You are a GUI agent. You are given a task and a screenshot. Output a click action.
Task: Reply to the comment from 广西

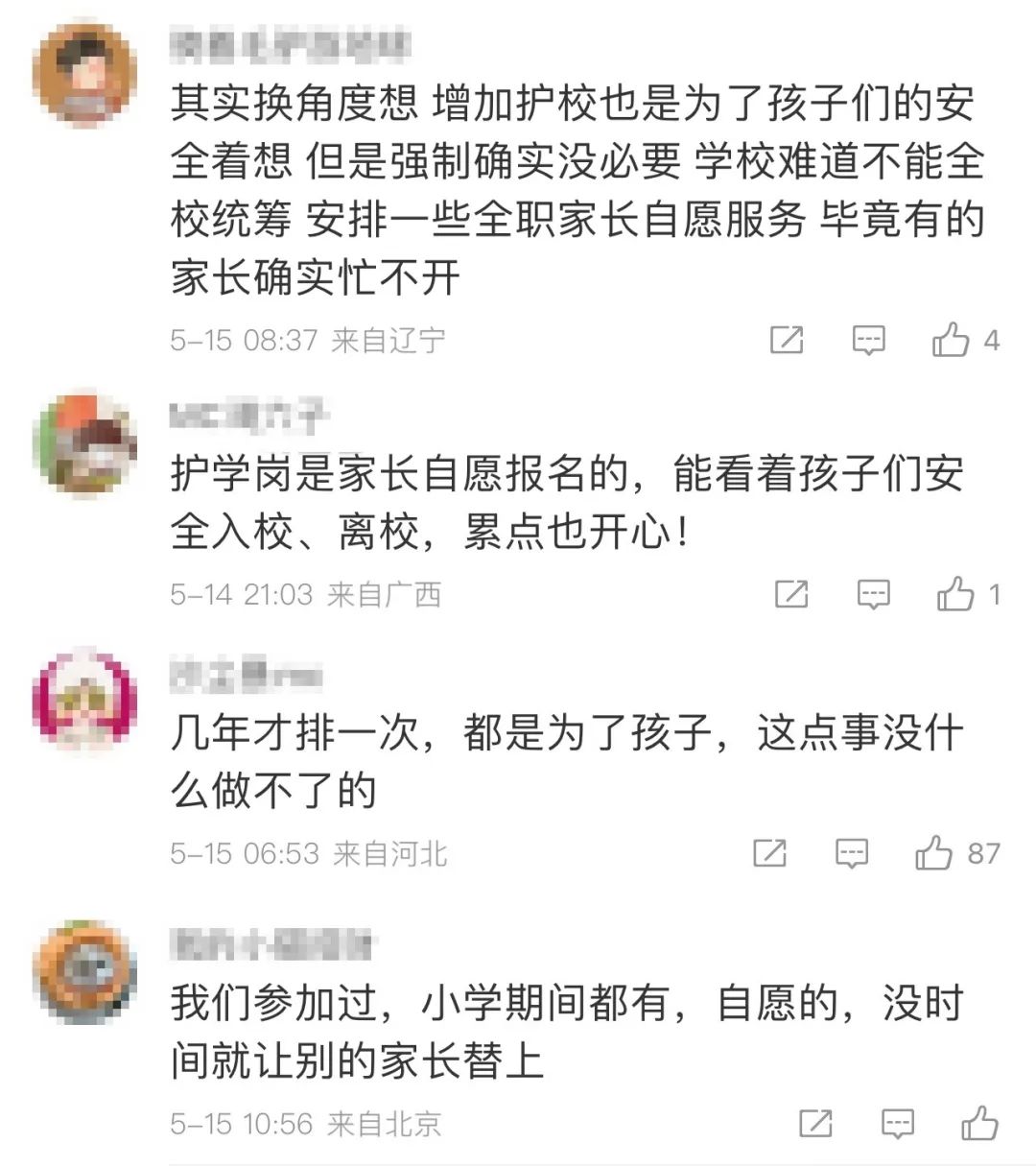point(873,595)
